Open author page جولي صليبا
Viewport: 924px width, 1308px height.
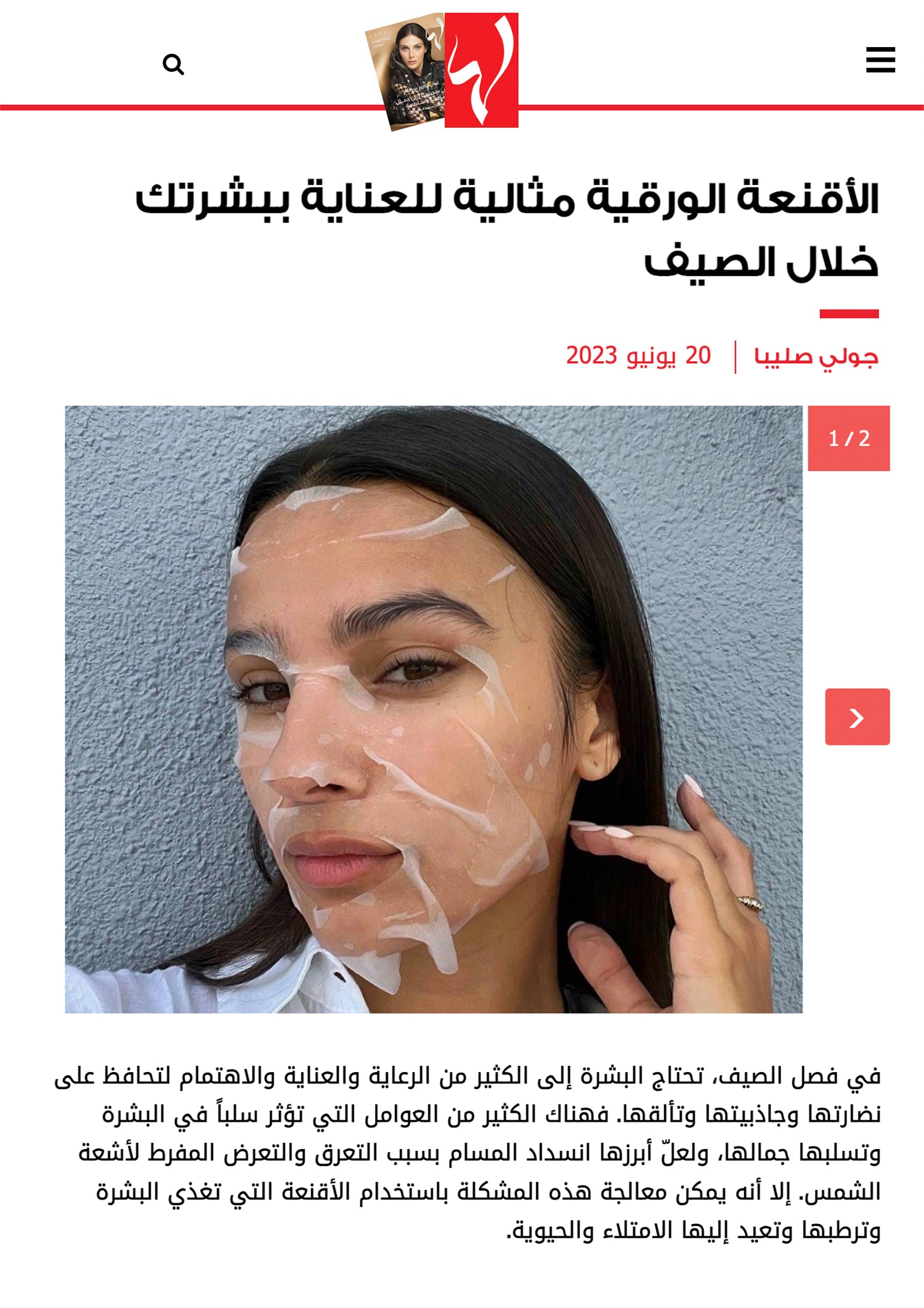pyautogui.click(x=816, y=356)
